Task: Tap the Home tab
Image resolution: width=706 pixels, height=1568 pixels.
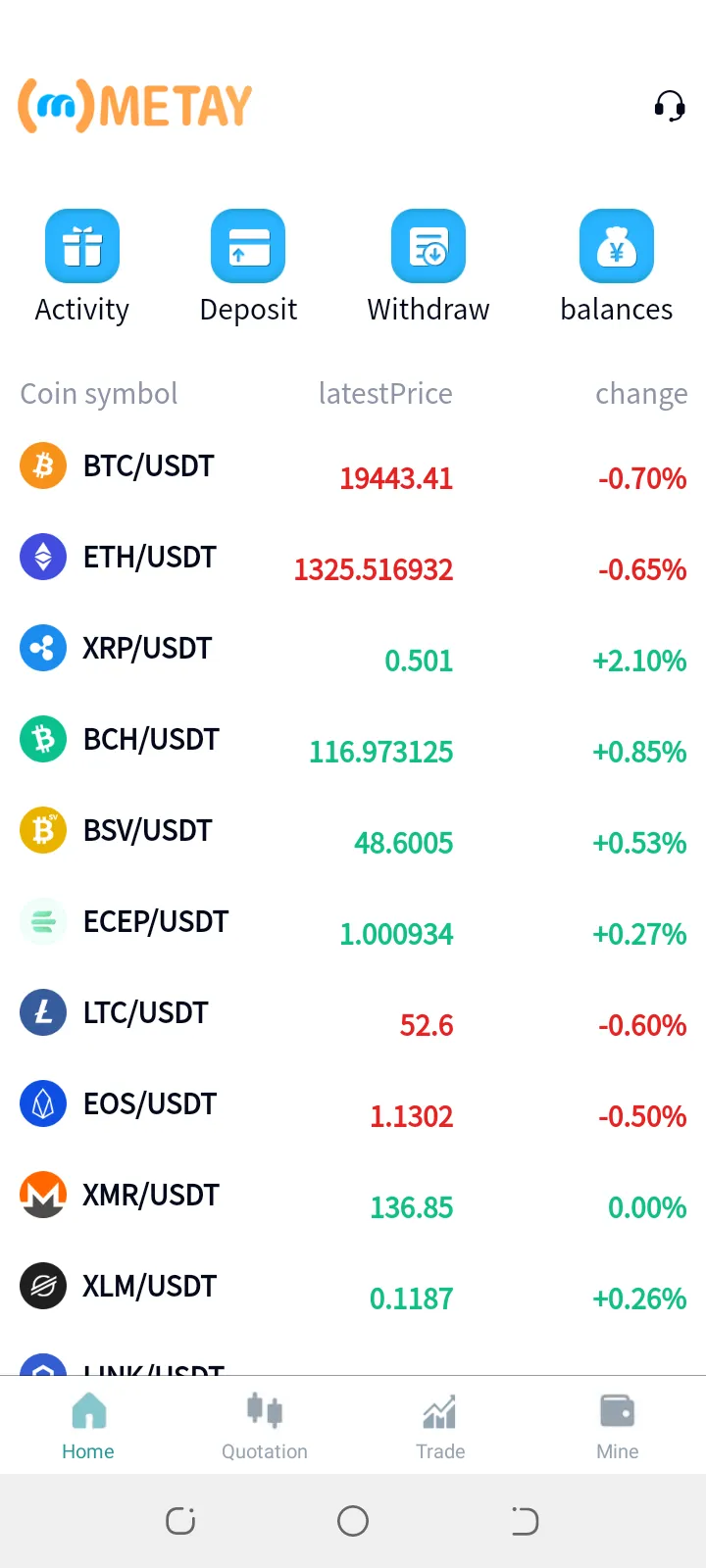Action: point(88,1426)
